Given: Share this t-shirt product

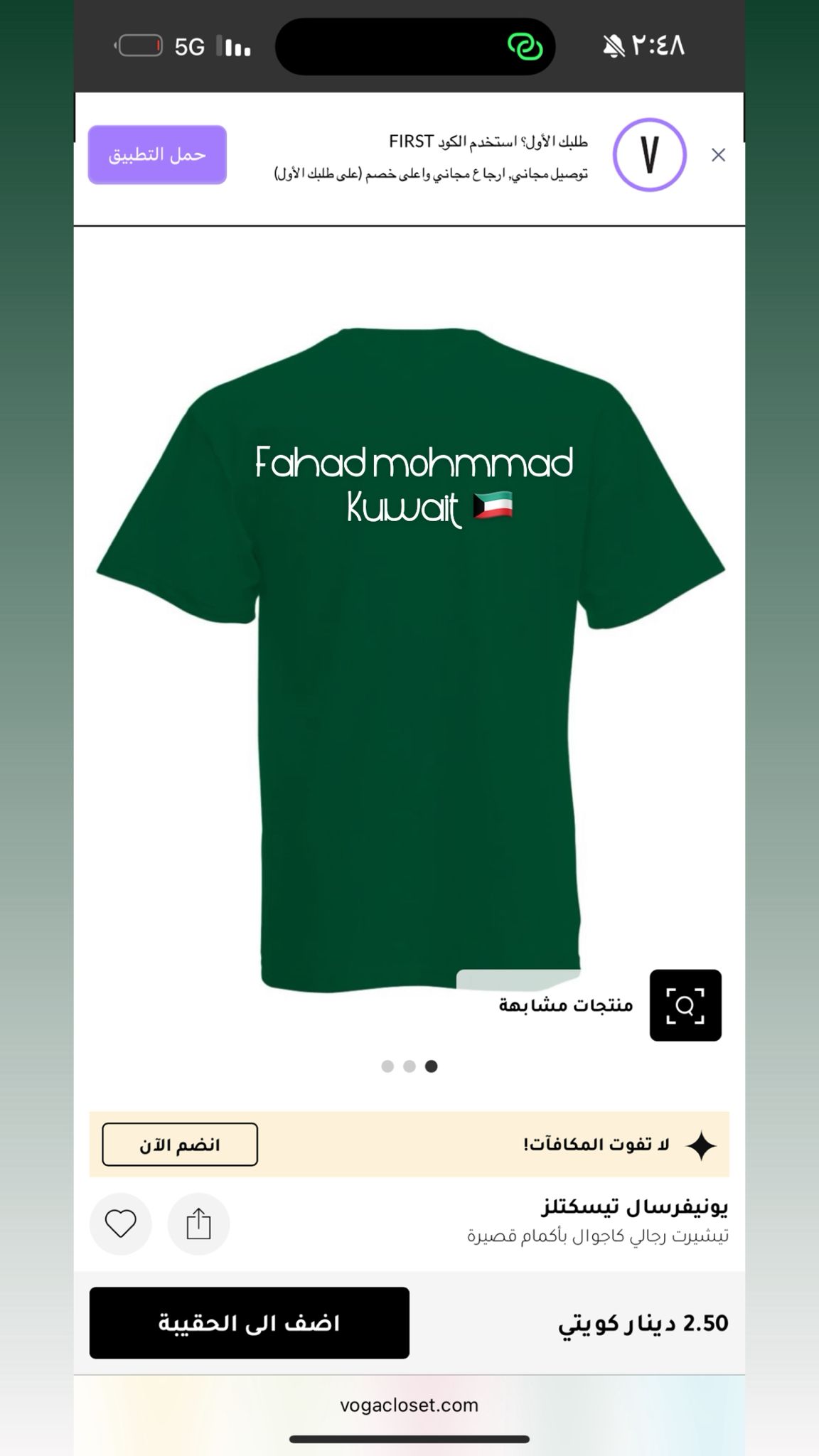Looking at the screenshot, I should (198, 1224).
